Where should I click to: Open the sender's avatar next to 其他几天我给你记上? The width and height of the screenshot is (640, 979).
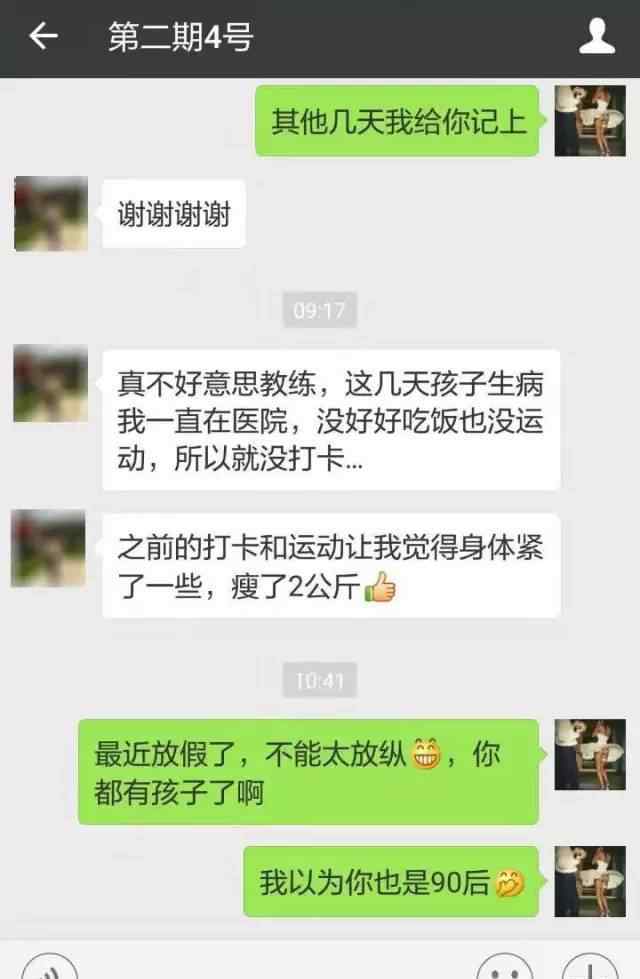[x=589, y=120]
